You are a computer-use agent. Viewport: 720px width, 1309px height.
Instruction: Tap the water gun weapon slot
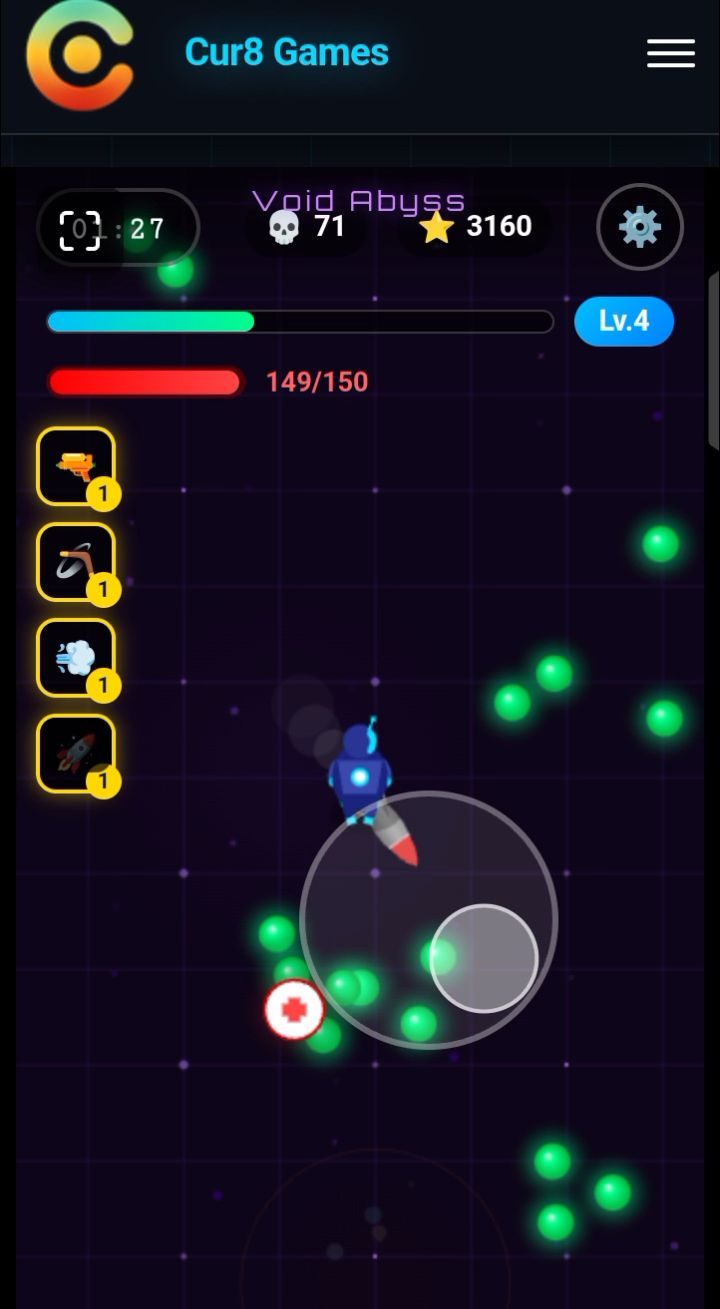click(x=76, y=466)
